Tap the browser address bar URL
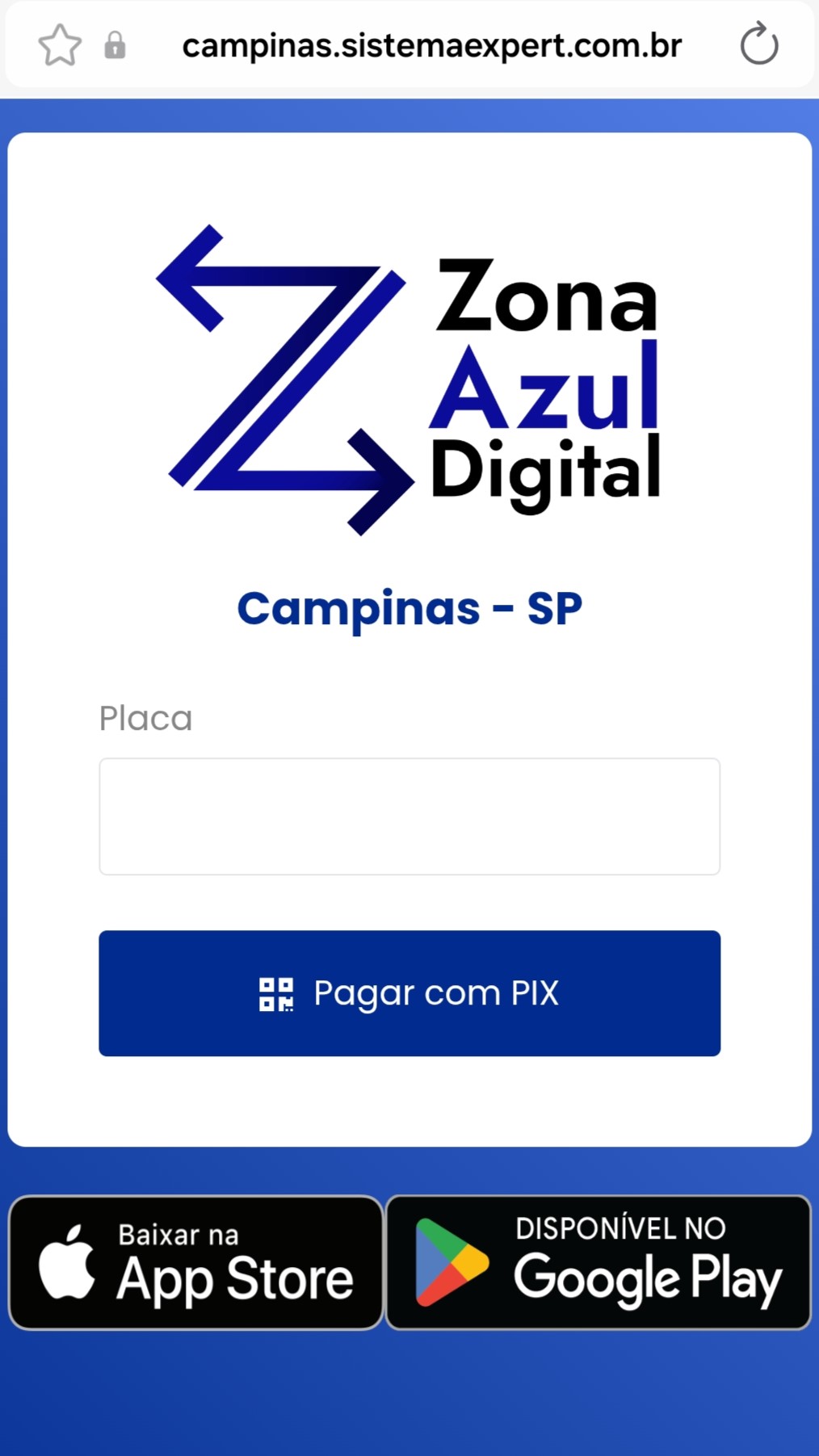 [x=431, y=46]
